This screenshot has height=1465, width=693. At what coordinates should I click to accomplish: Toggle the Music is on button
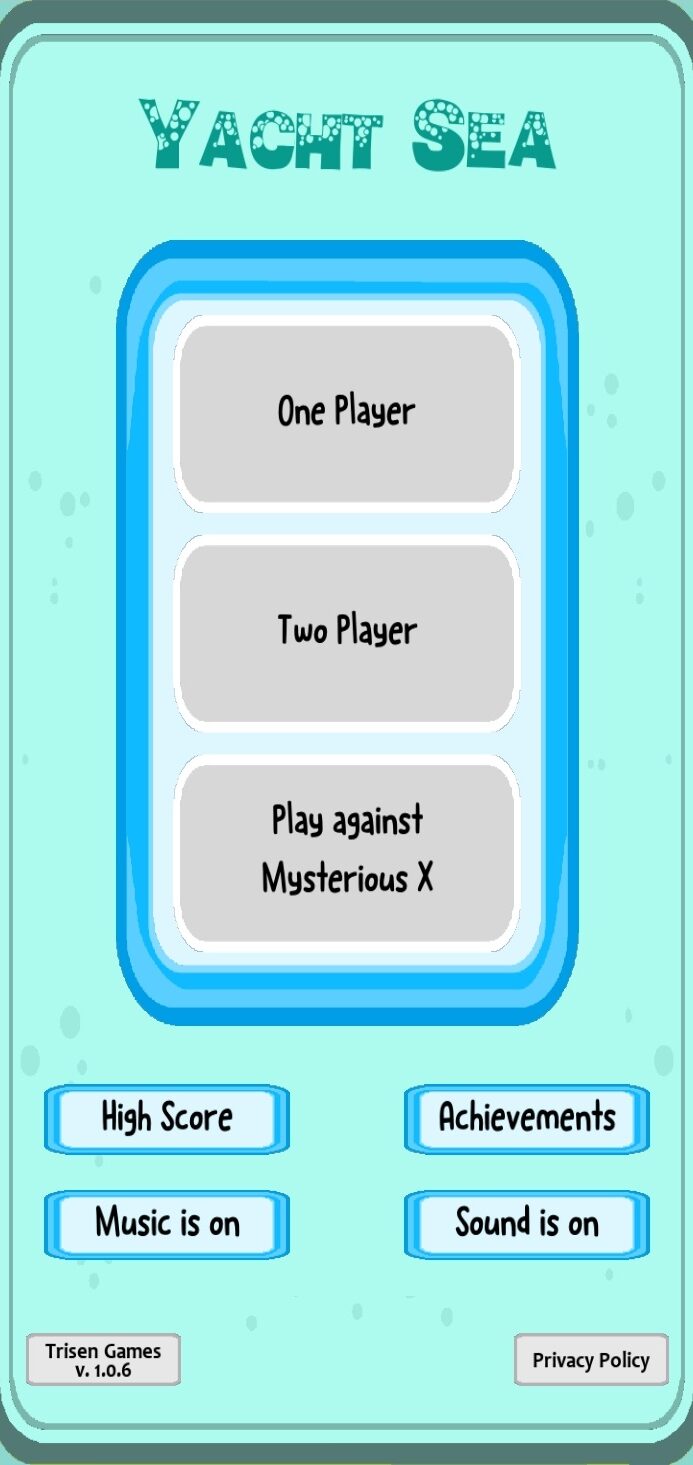click(x=167, y=1223)
